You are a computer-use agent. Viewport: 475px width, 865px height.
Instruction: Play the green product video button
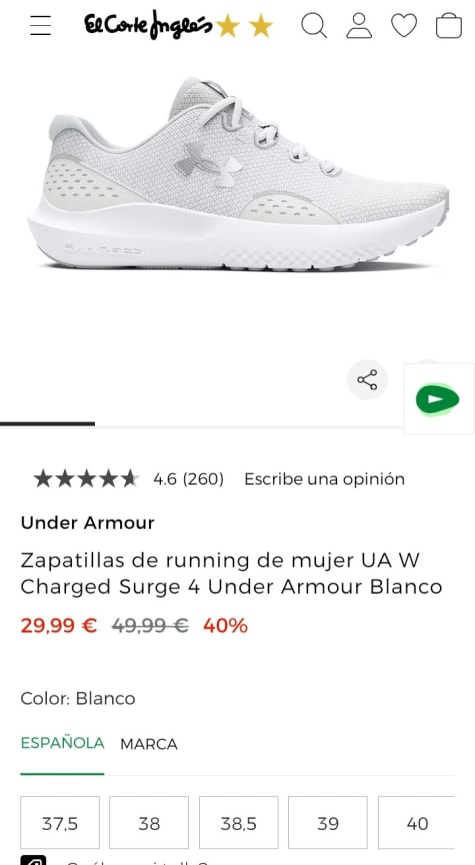point(437,399)
